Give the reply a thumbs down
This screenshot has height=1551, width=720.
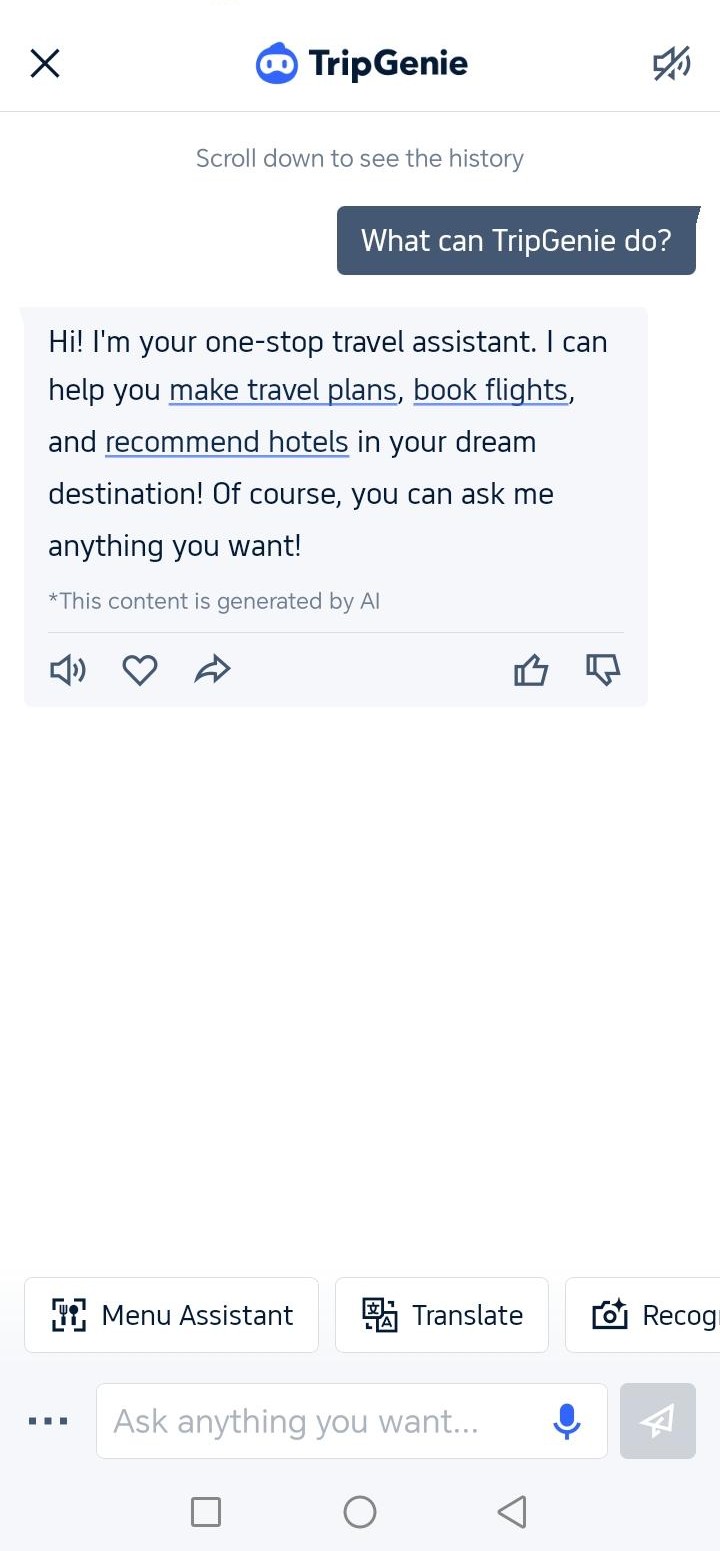(603, 670)
